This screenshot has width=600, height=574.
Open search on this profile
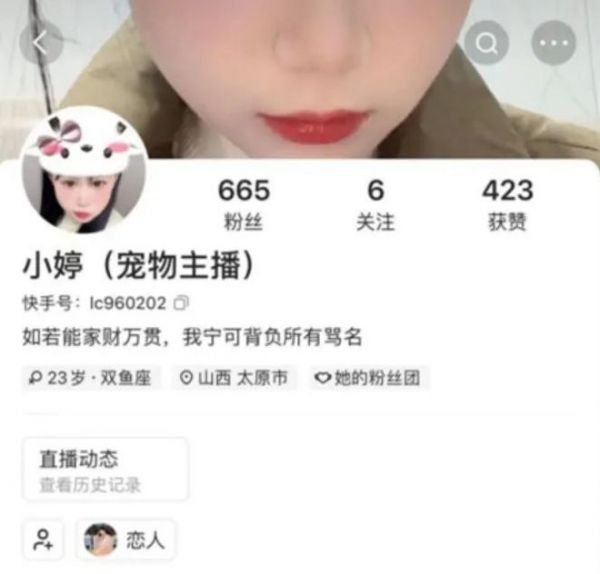coord(486,43)
